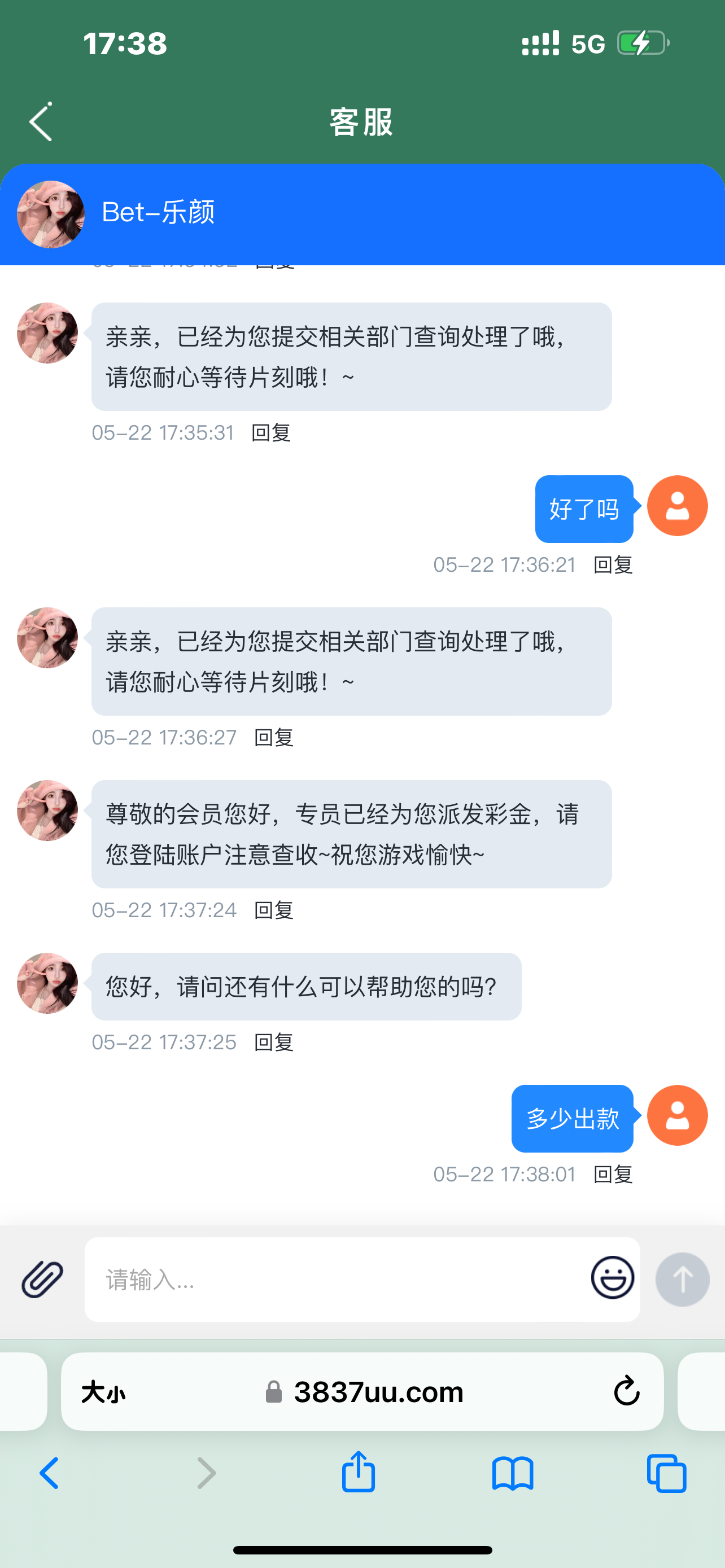Viewport: 725px width, 1568px height.
Task: Tap the 3837uu.com address bar
Action: (377, 1392)
